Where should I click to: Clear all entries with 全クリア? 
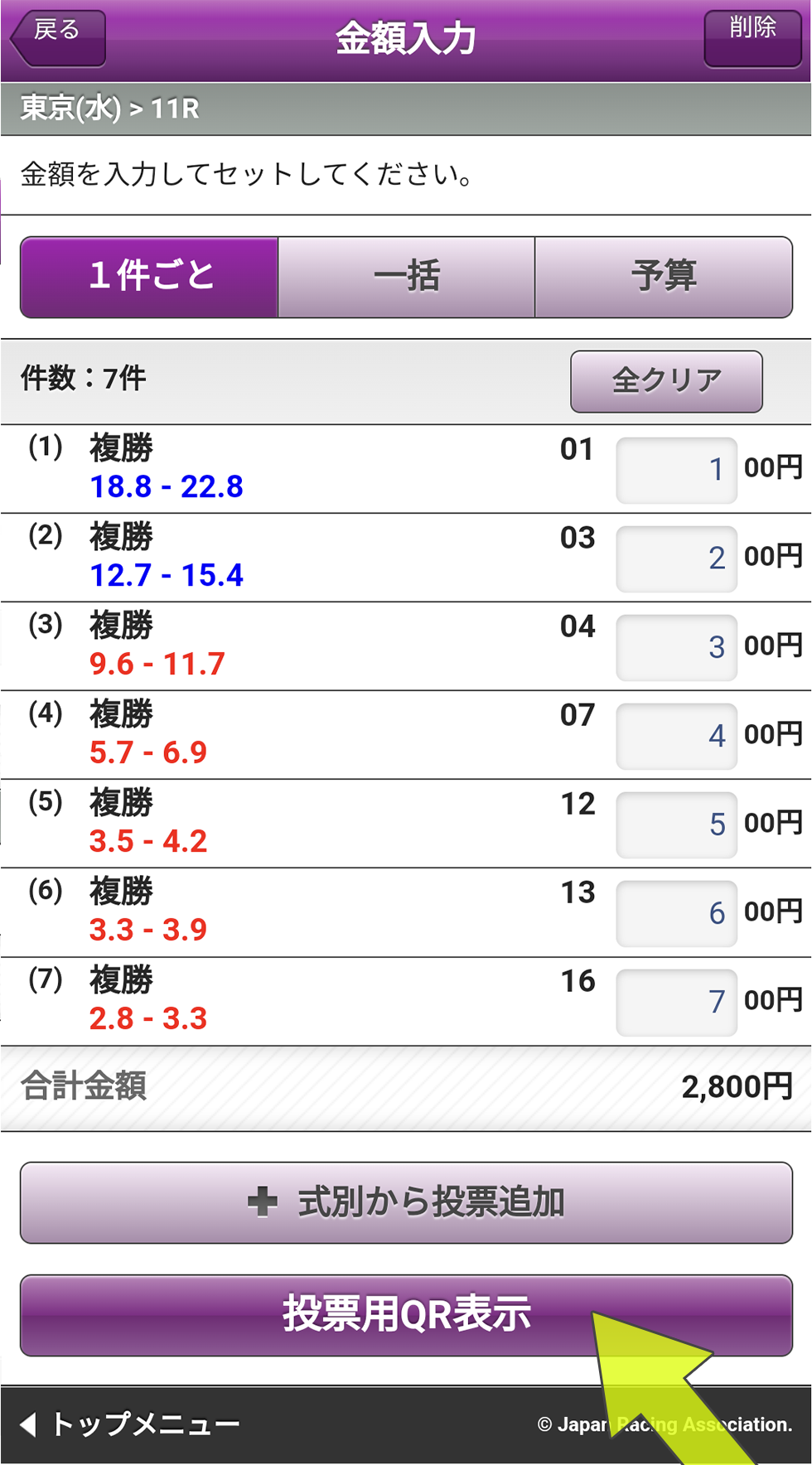pos(665,380)
